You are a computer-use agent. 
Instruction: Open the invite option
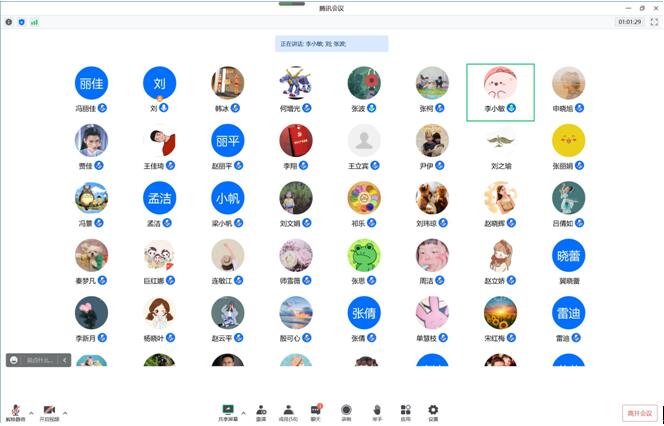(261, 411)
